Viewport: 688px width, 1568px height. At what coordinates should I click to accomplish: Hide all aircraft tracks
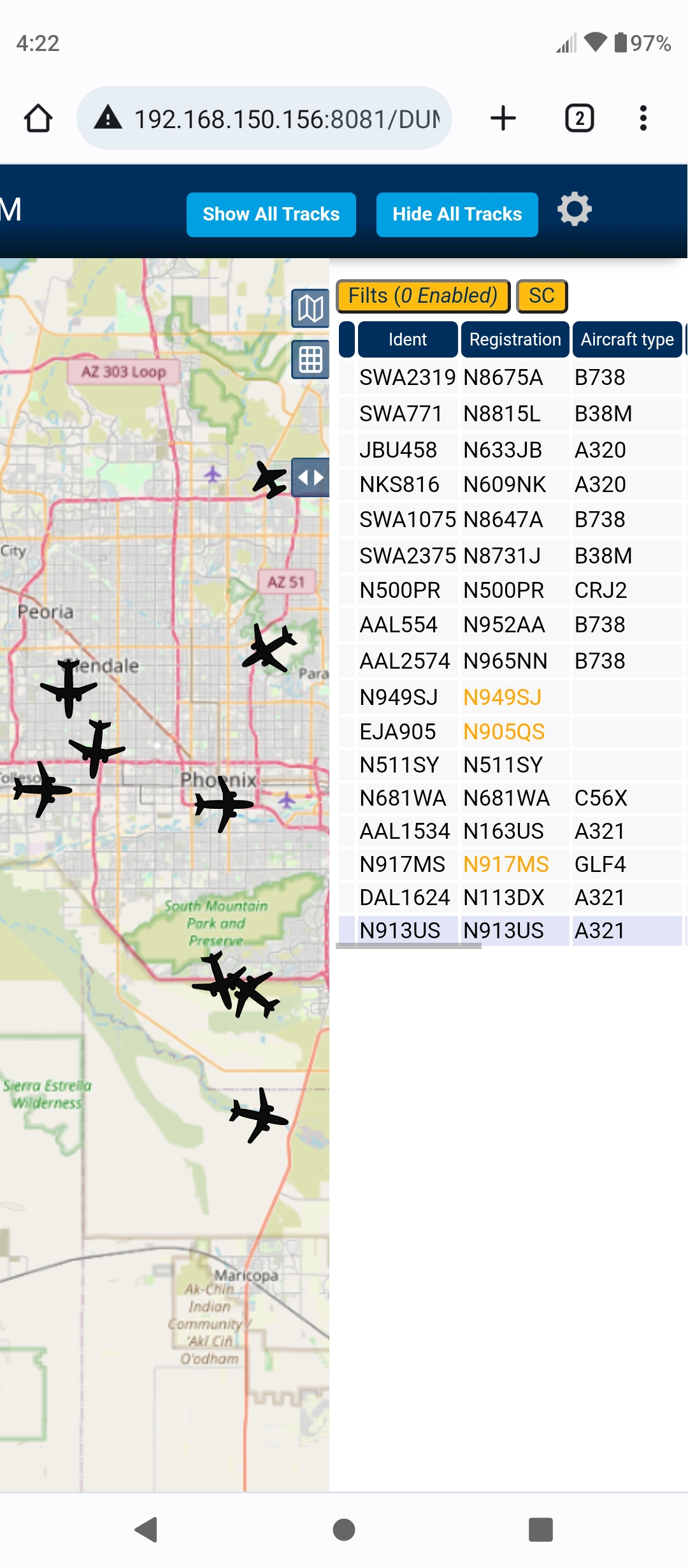coord(457,214)
